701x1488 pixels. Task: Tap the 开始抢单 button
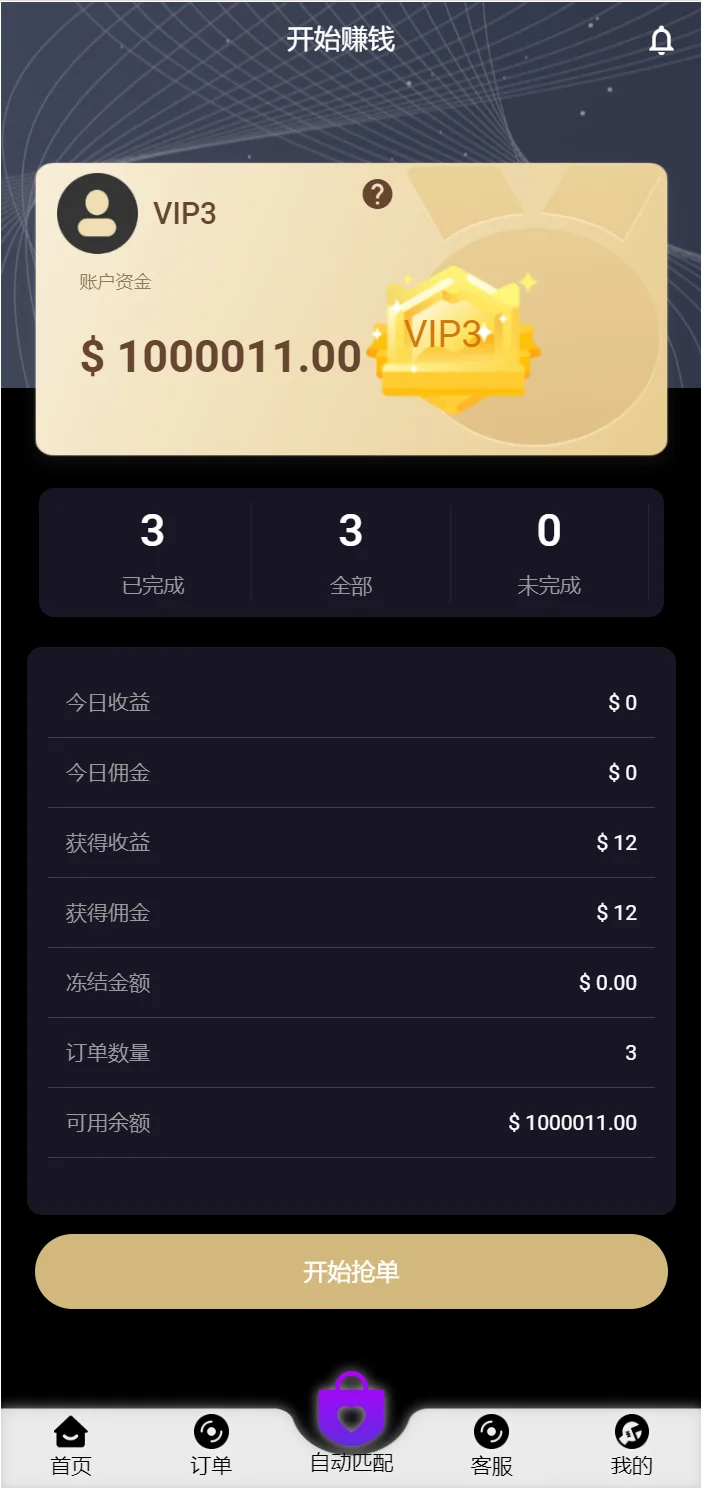[x=351, y=1271]
